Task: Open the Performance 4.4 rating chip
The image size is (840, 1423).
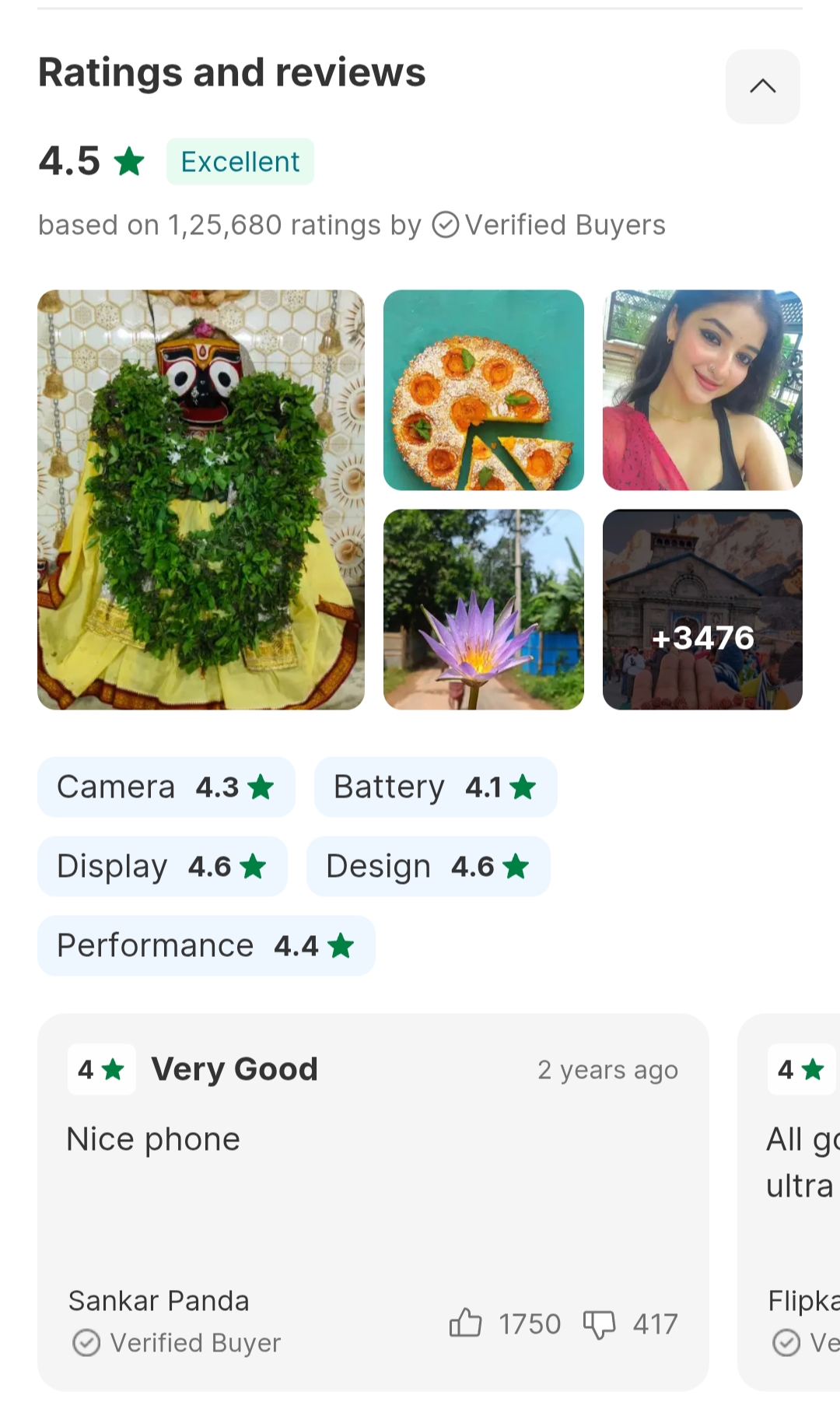Action: pyautogui.click(x=206, y=946)
